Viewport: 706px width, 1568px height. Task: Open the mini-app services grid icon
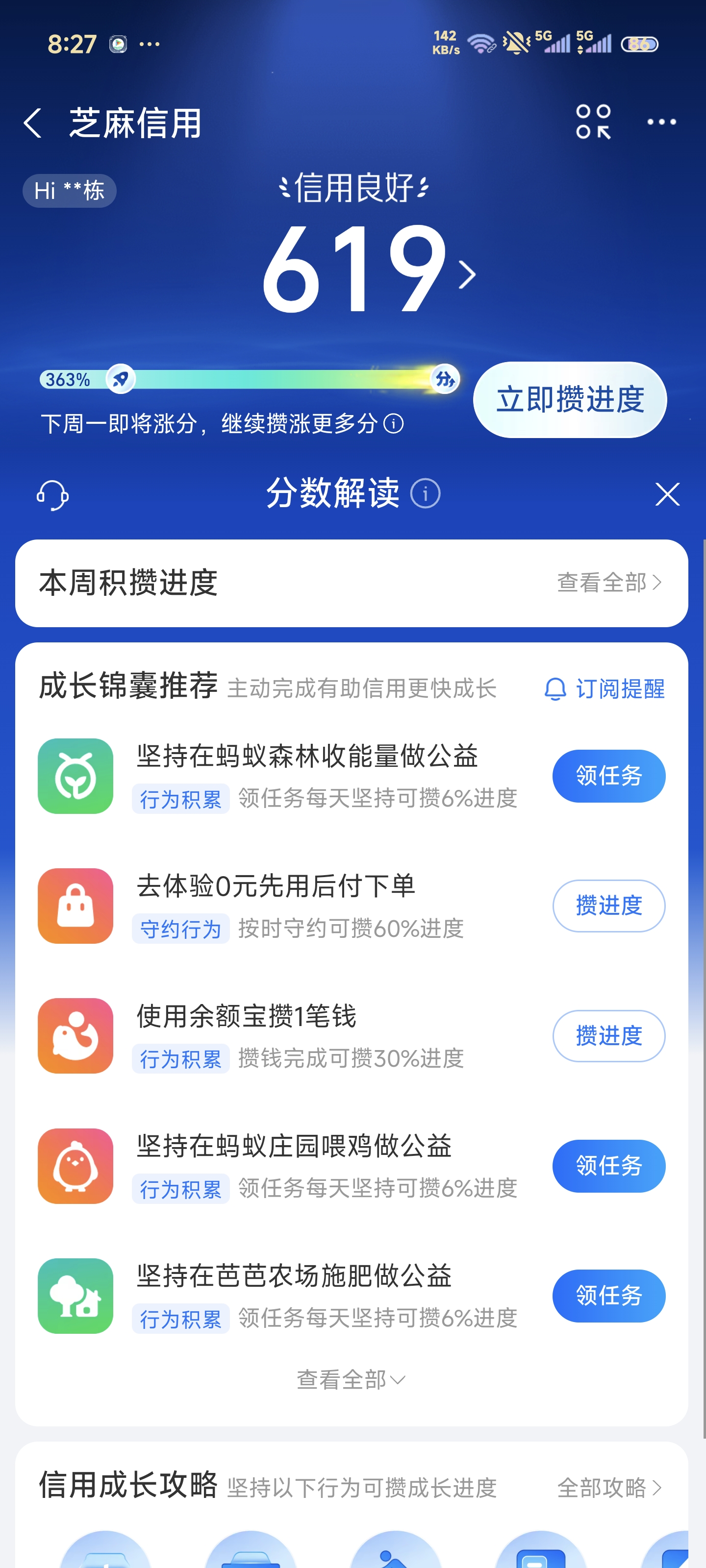(593, 122)
